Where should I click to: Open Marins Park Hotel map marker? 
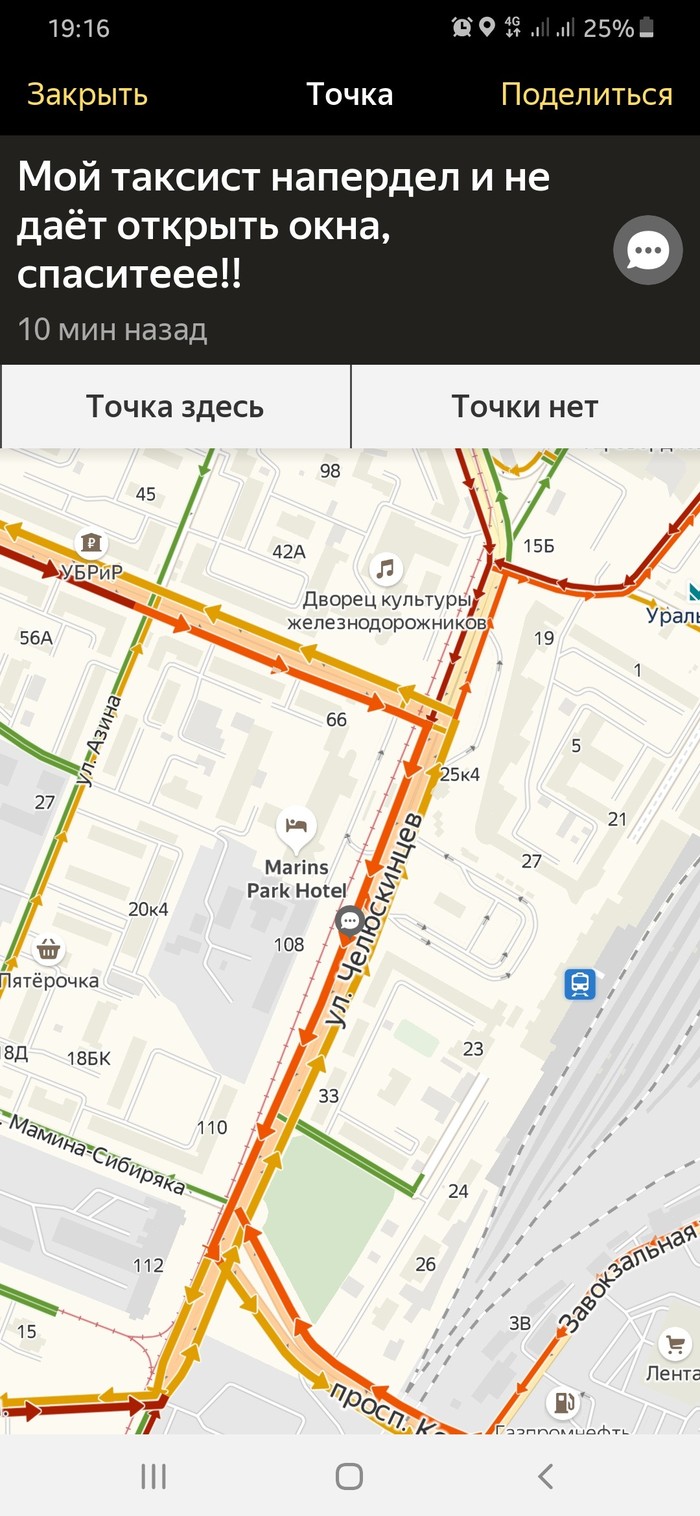click(x=296, y=826)
